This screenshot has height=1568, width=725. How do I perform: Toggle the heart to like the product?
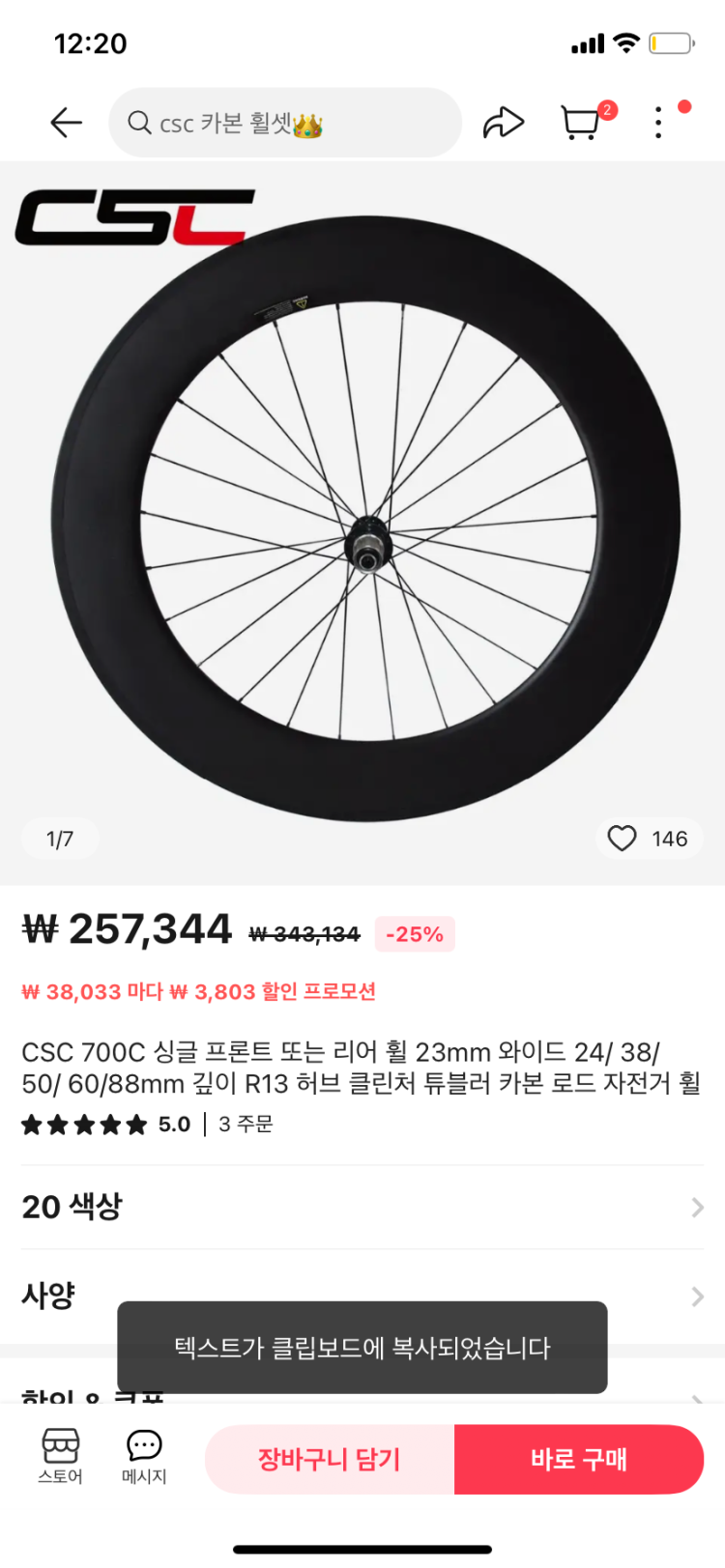coord(622,839)
